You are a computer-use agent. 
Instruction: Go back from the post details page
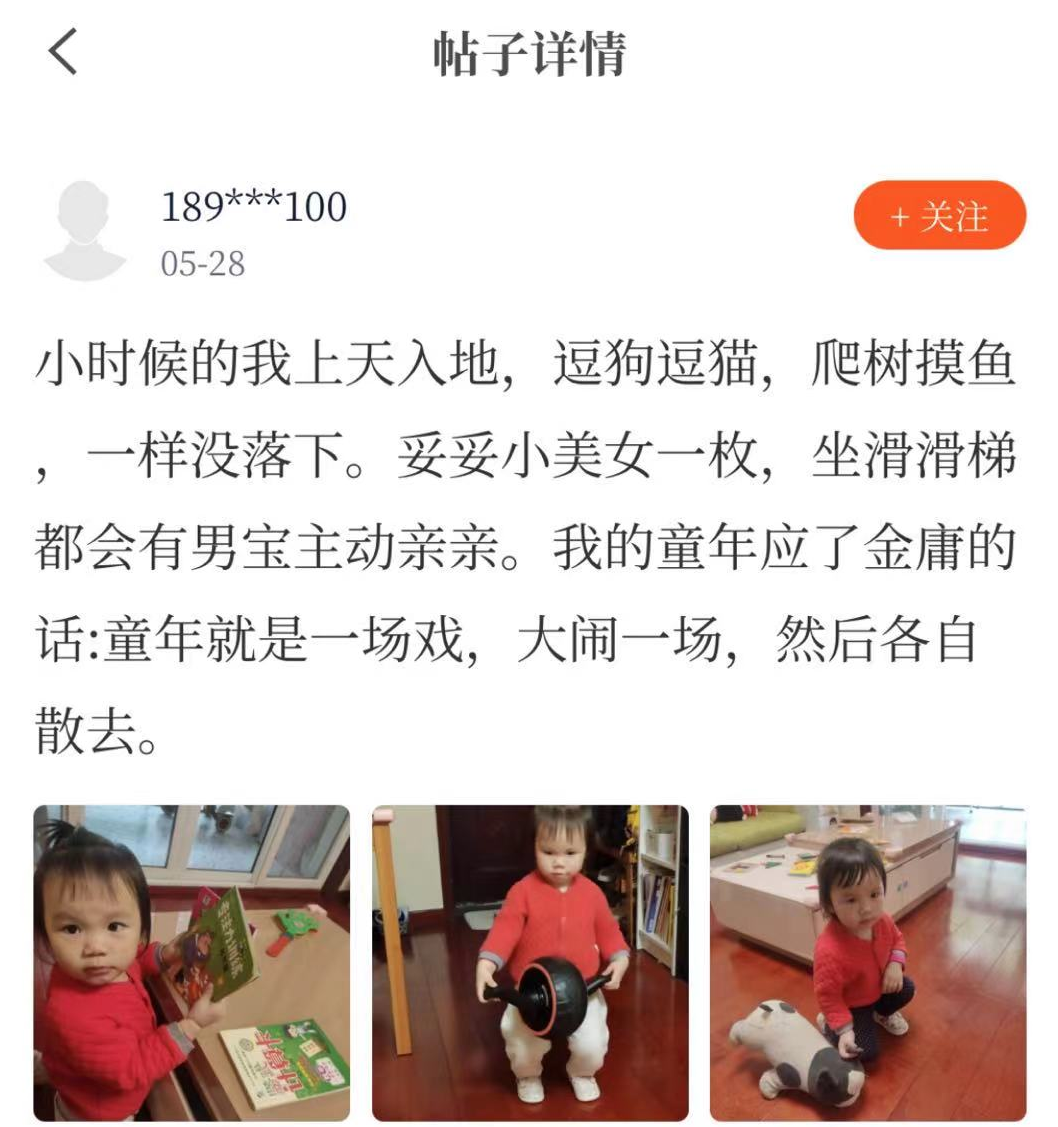click(62, 52)
